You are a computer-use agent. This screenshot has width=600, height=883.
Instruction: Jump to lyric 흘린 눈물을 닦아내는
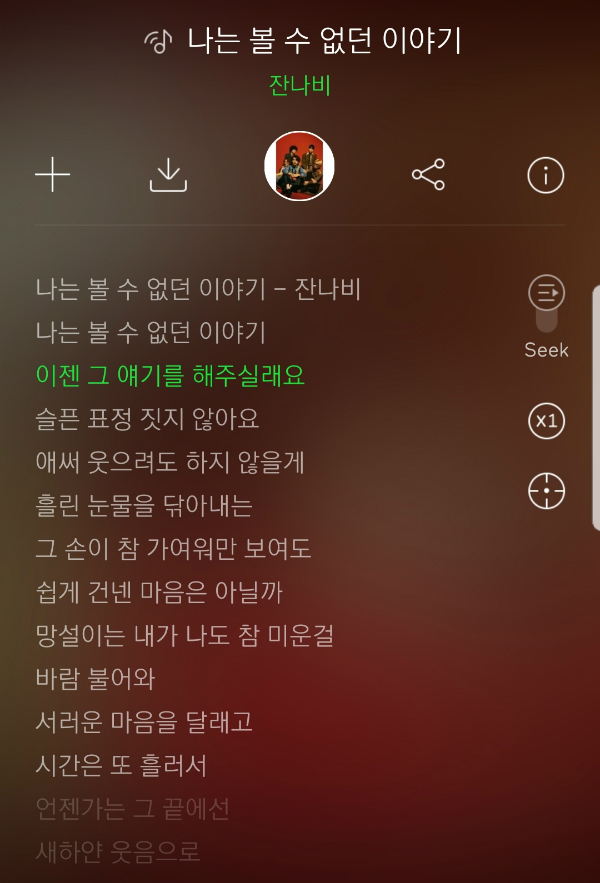pos(144,506)
